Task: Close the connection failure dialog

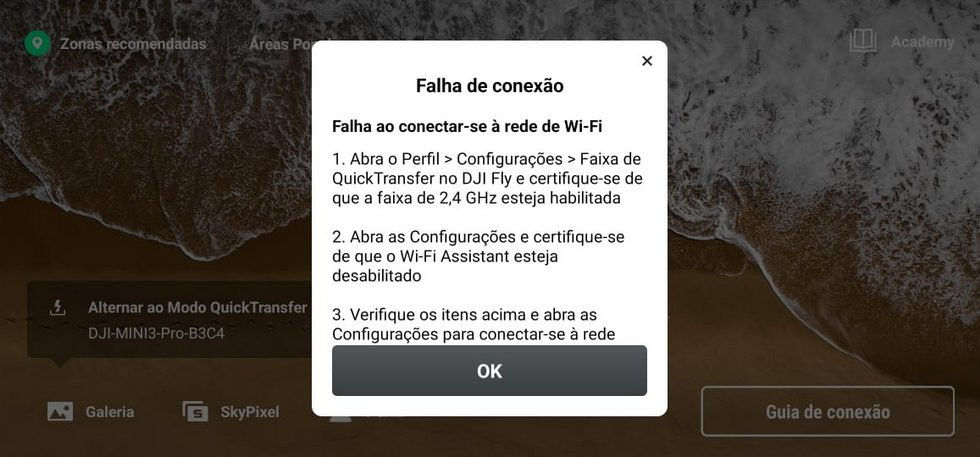Action: tap(647, 62)
